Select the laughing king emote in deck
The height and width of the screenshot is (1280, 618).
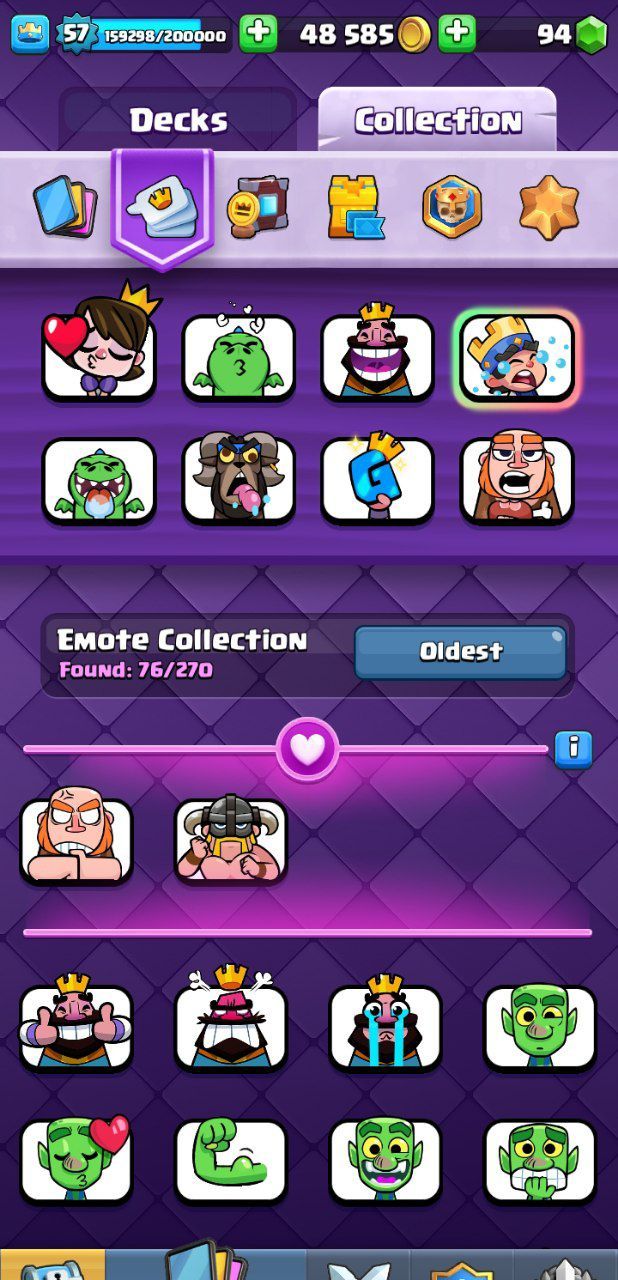[377, 355]
